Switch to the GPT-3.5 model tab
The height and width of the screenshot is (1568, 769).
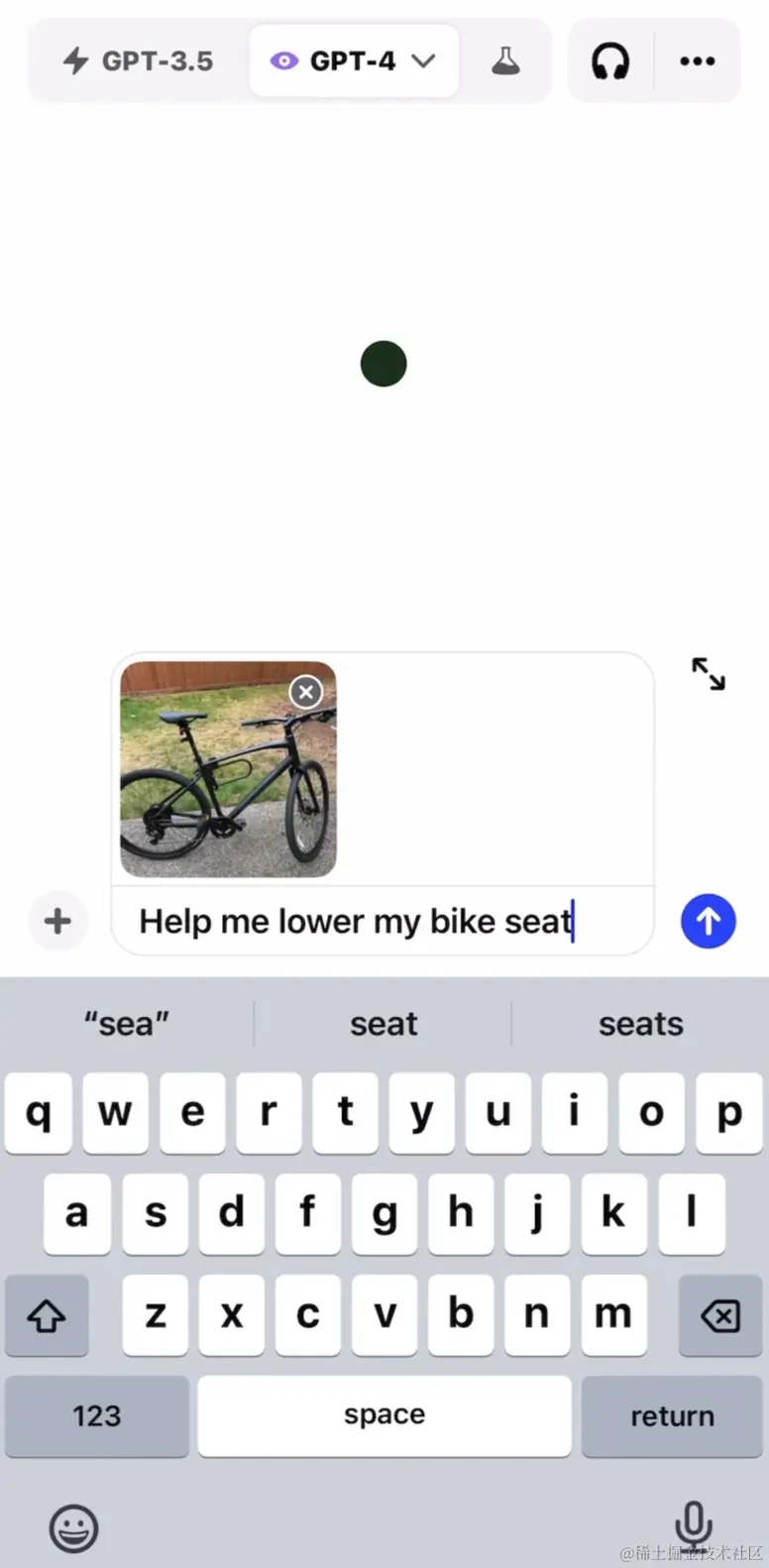click(139, 61)
